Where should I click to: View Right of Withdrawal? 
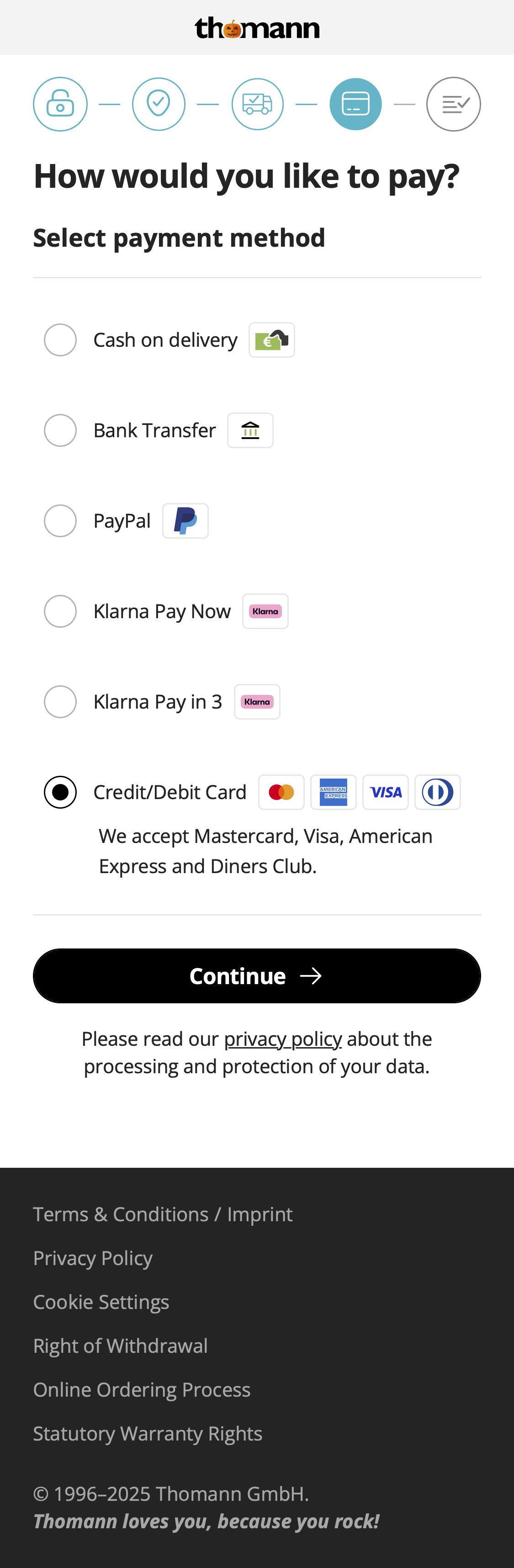(x=120, y=1346)
